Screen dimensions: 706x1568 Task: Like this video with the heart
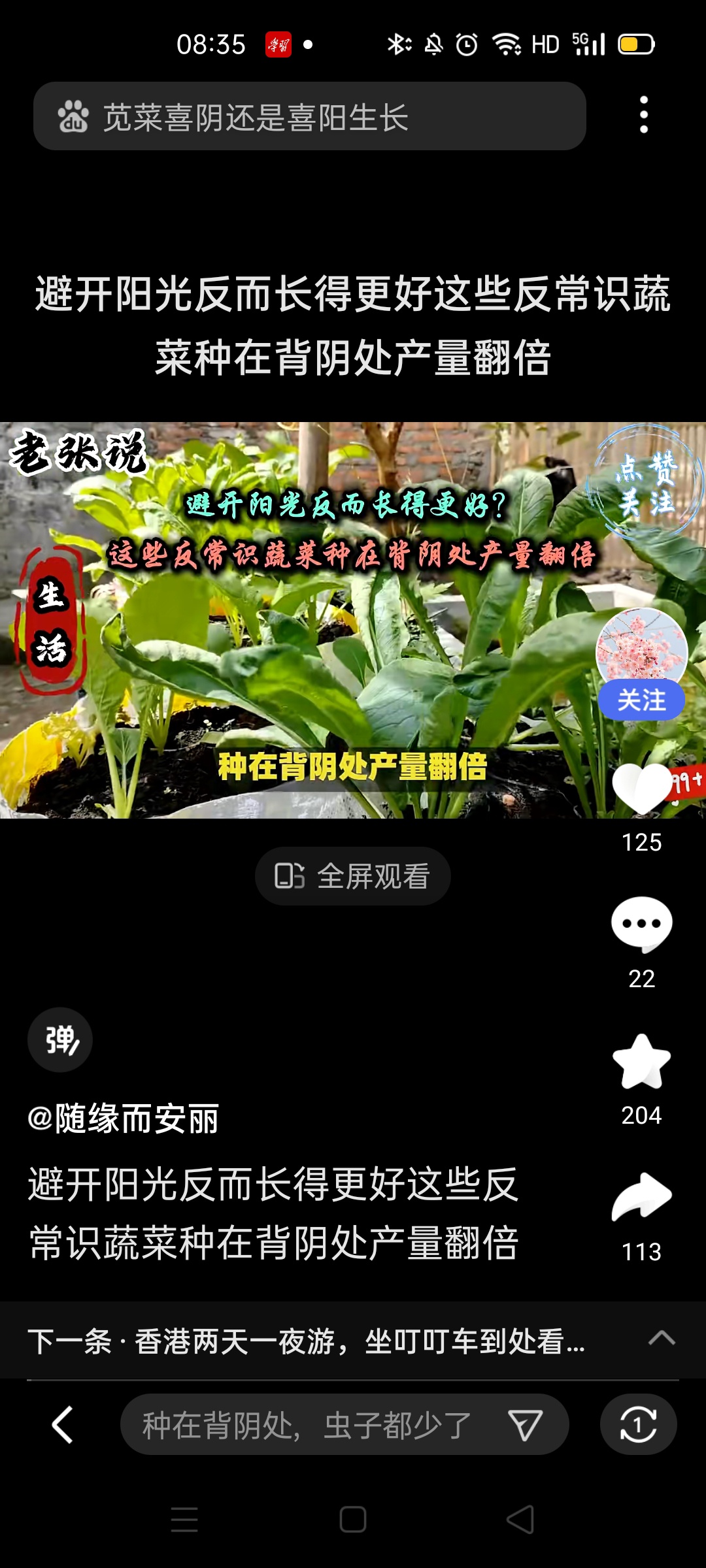point(641,789)
